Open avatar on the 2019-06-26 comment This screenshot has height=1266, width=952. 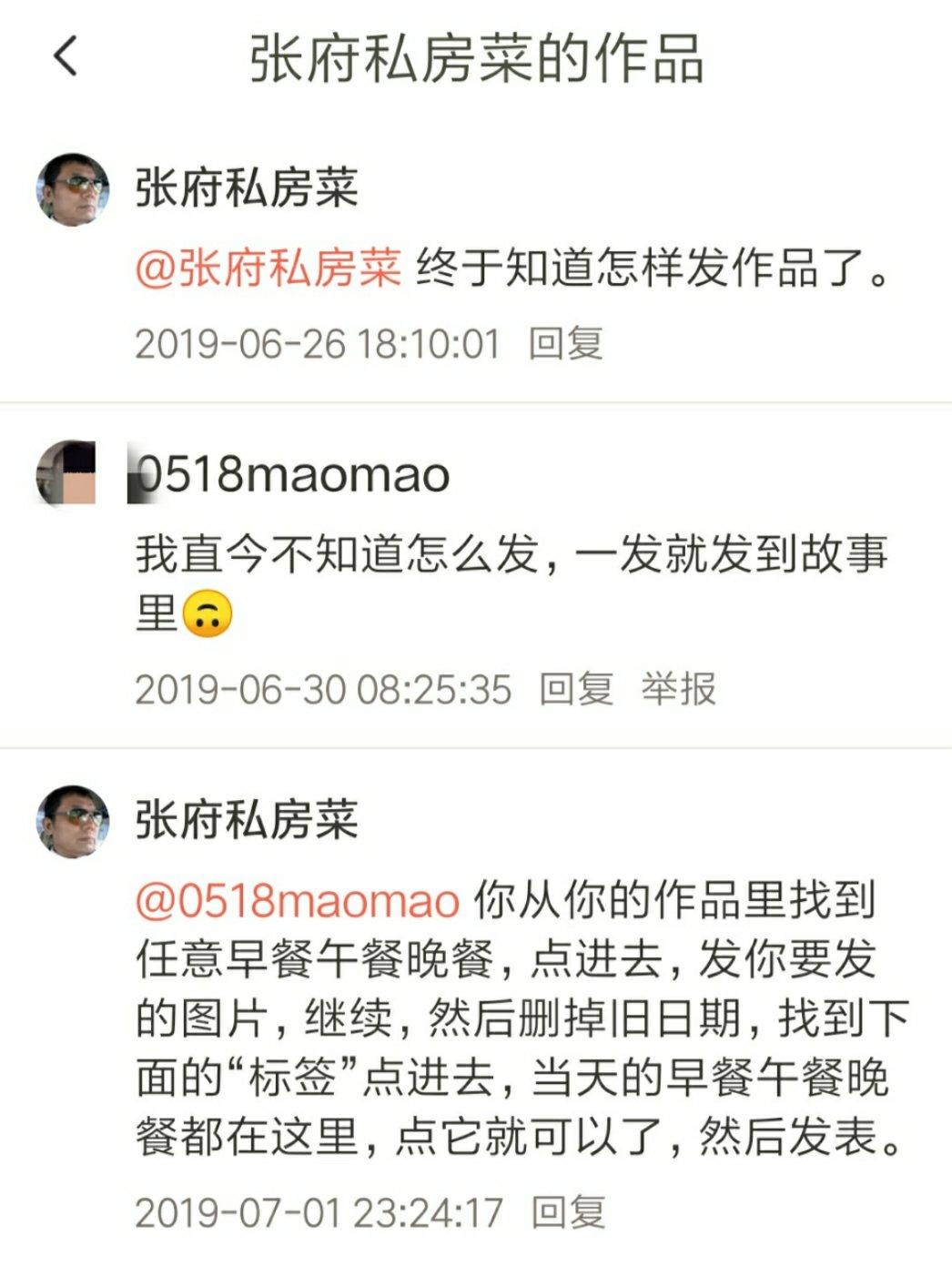coord(72,188)
